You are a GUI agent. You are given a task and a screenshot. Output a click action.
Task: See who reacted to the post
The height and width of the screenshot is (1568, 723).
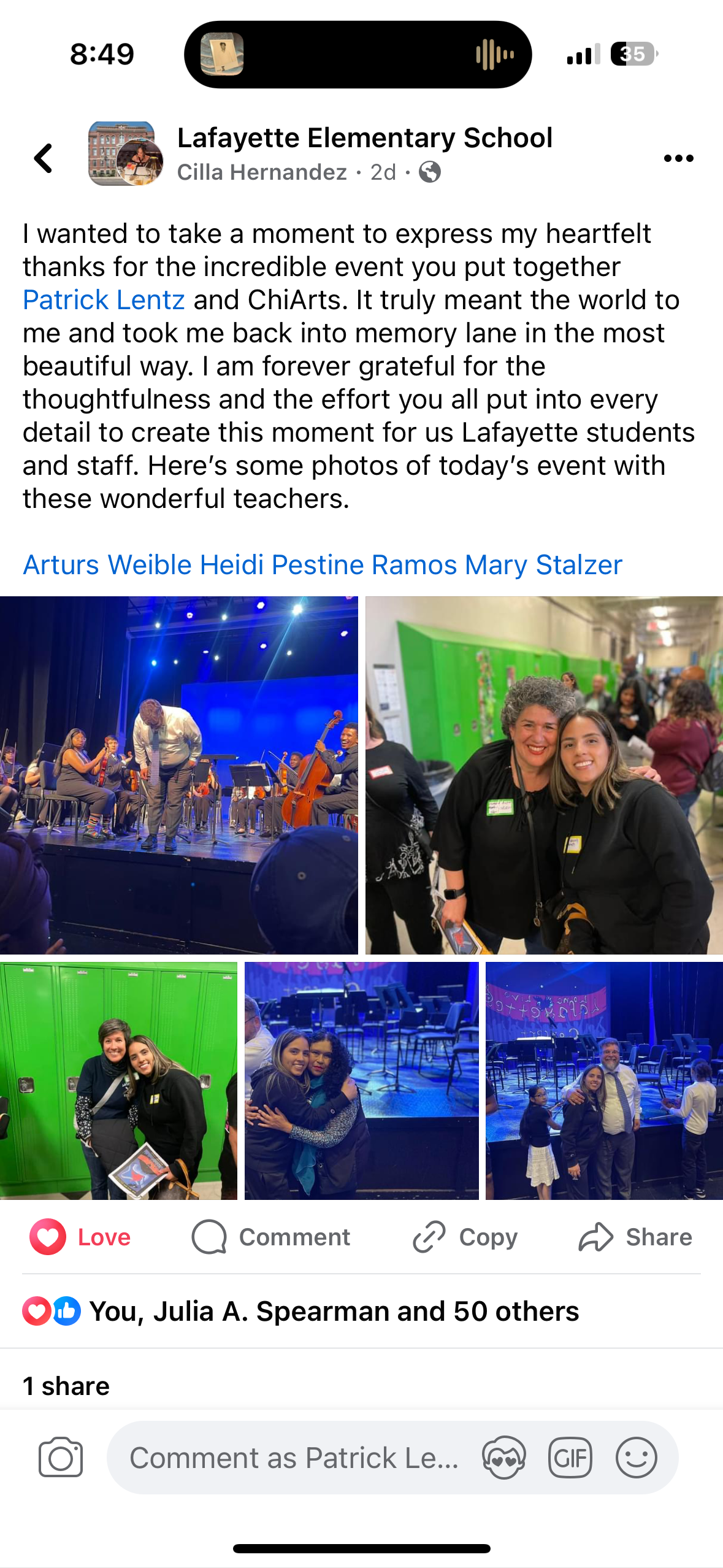pos(334,1311)
